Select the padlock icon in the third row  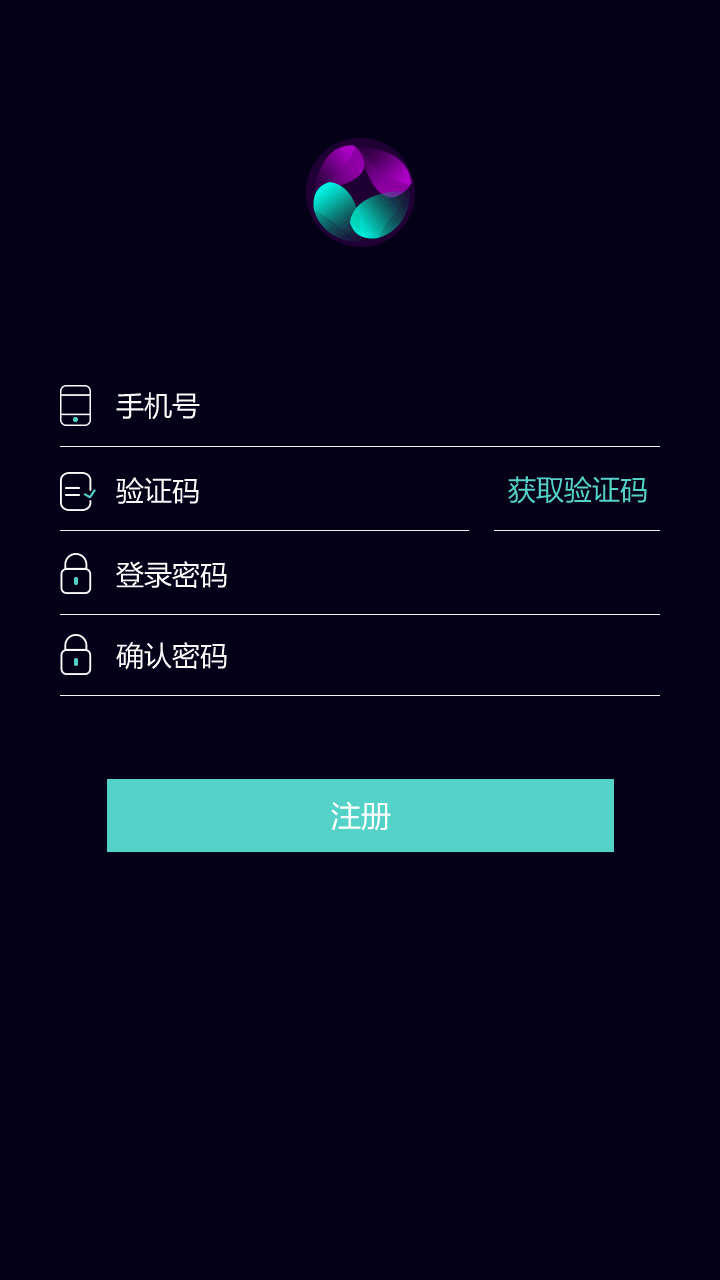(x=75, y=575)
